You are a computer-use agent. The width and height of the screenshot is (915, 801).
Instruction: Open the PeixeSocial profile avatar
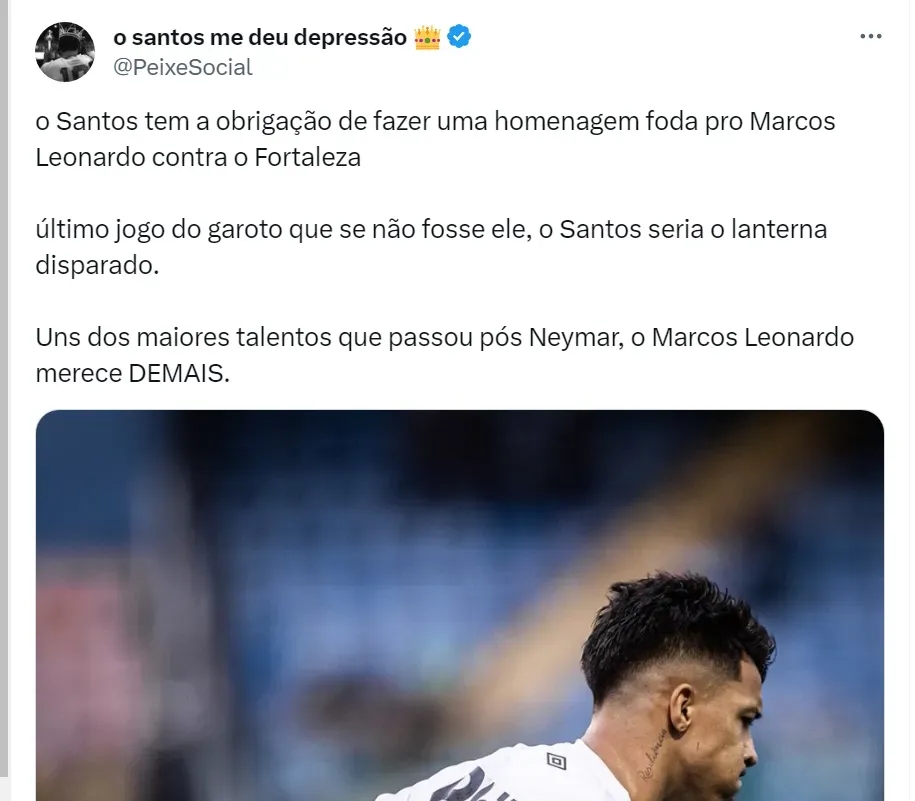pos(65,52)
